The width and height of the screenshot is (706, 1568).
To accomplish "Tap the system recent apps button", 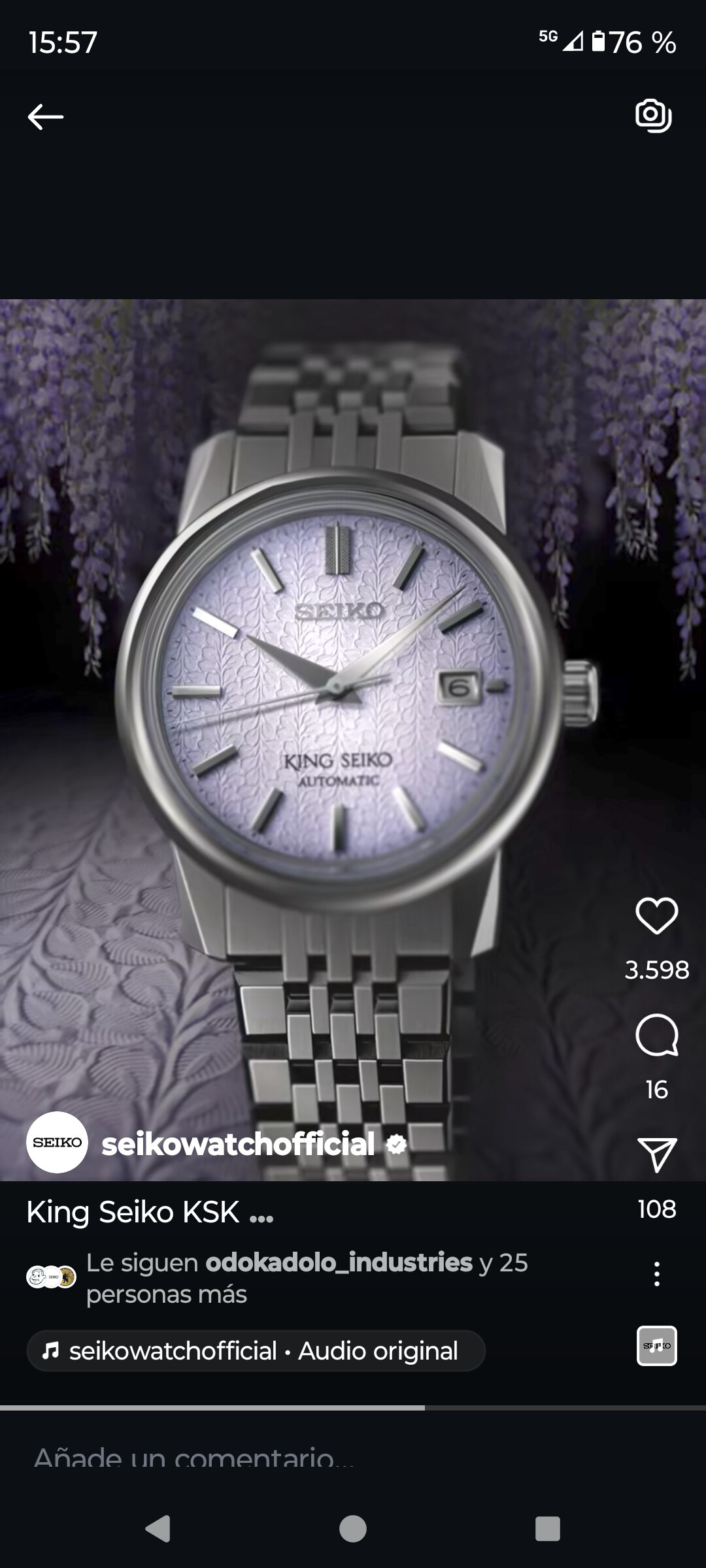I will (547, 1529).
